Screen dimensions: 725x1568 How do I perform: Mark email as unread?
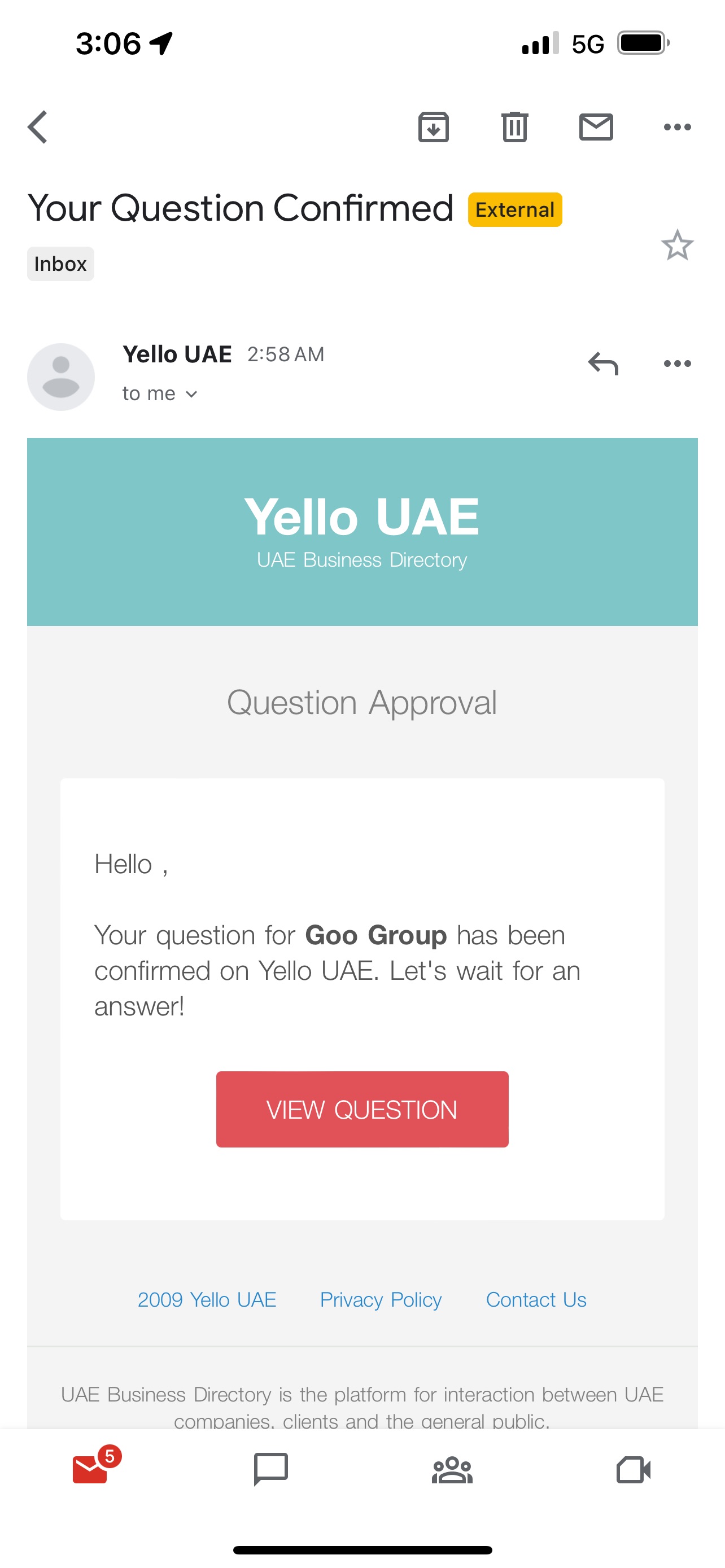tap(595, 127)
